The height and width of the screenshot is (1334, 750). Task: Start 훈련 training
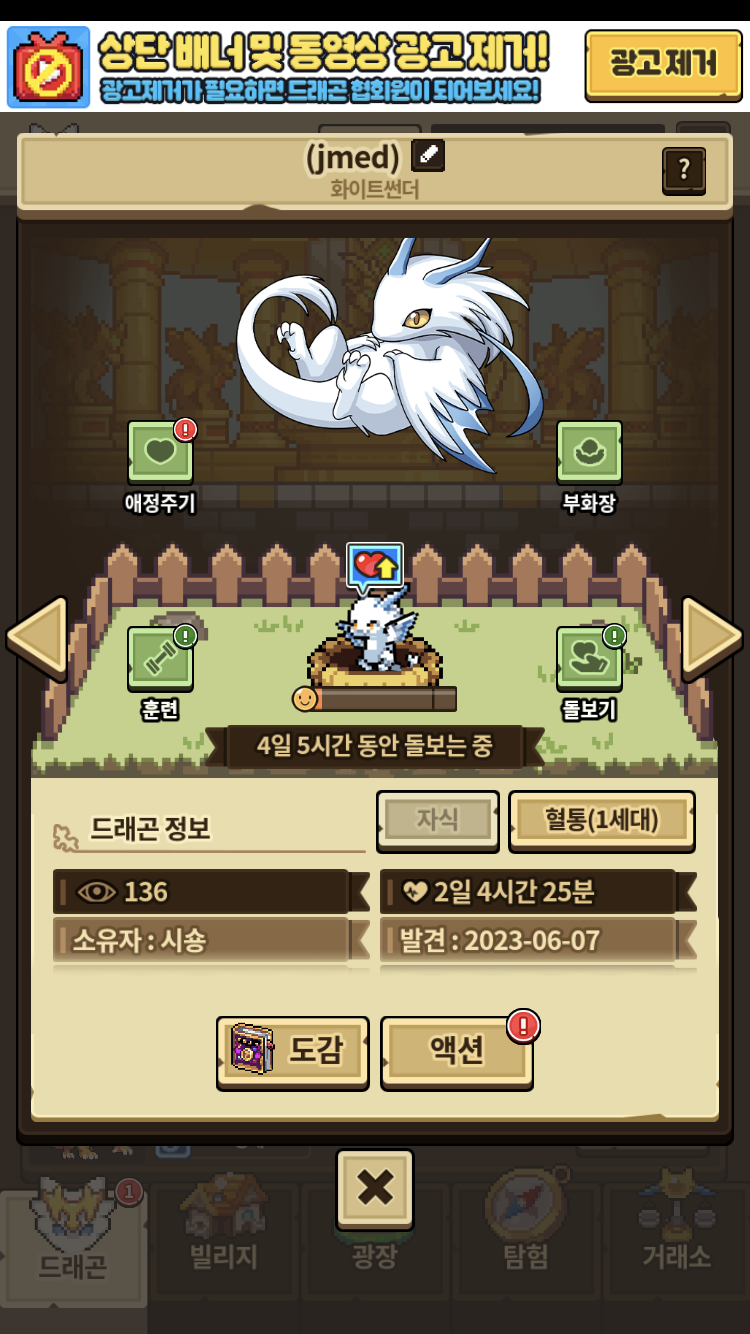click(x=160, y=659)
